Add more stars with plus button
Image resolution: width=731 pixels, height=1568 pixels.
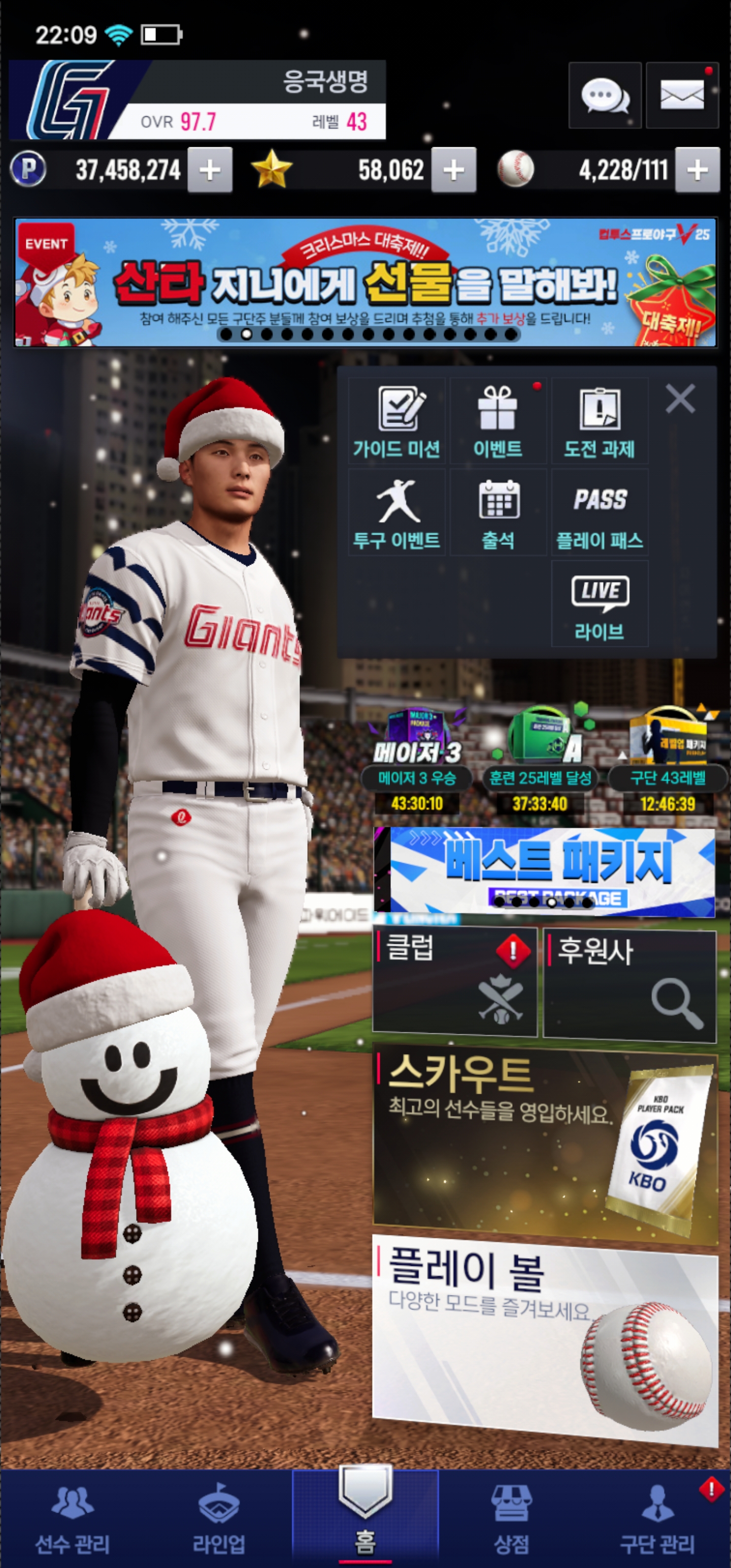coord(453,170)
